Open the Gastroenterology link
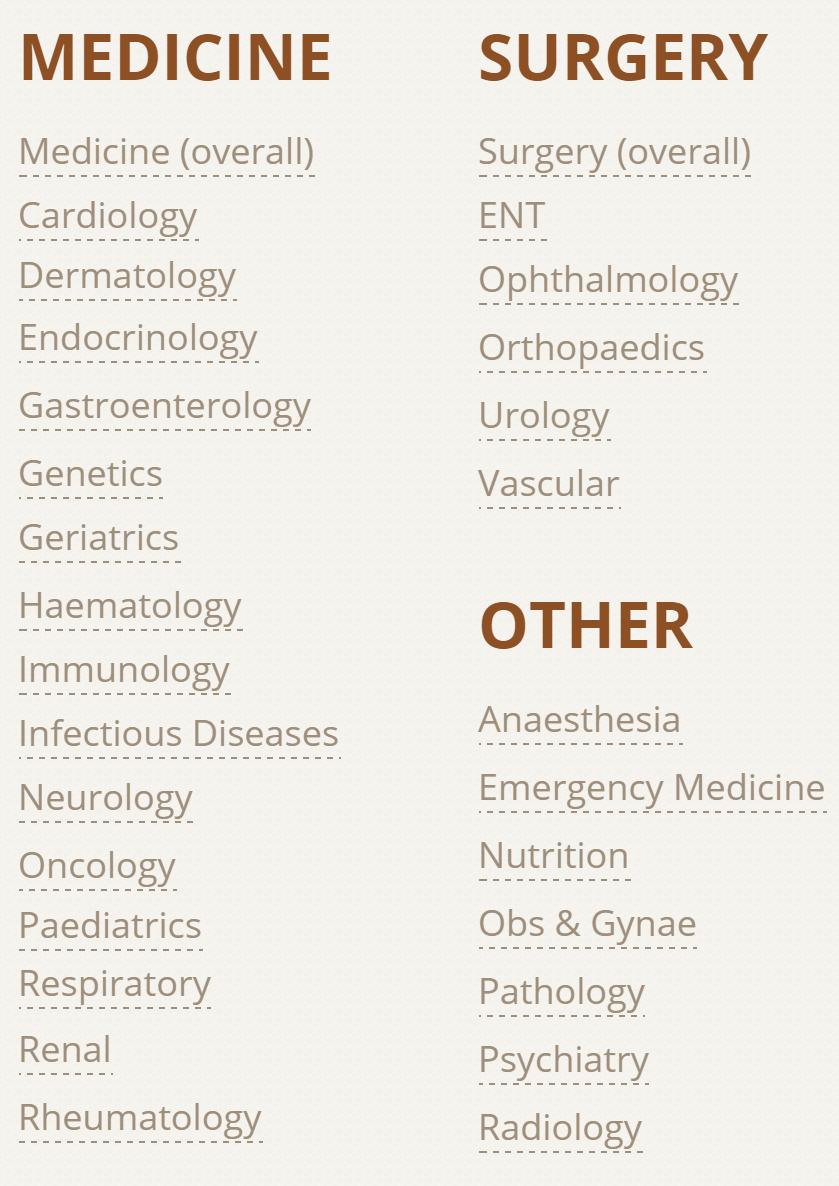 pos(165,406)
